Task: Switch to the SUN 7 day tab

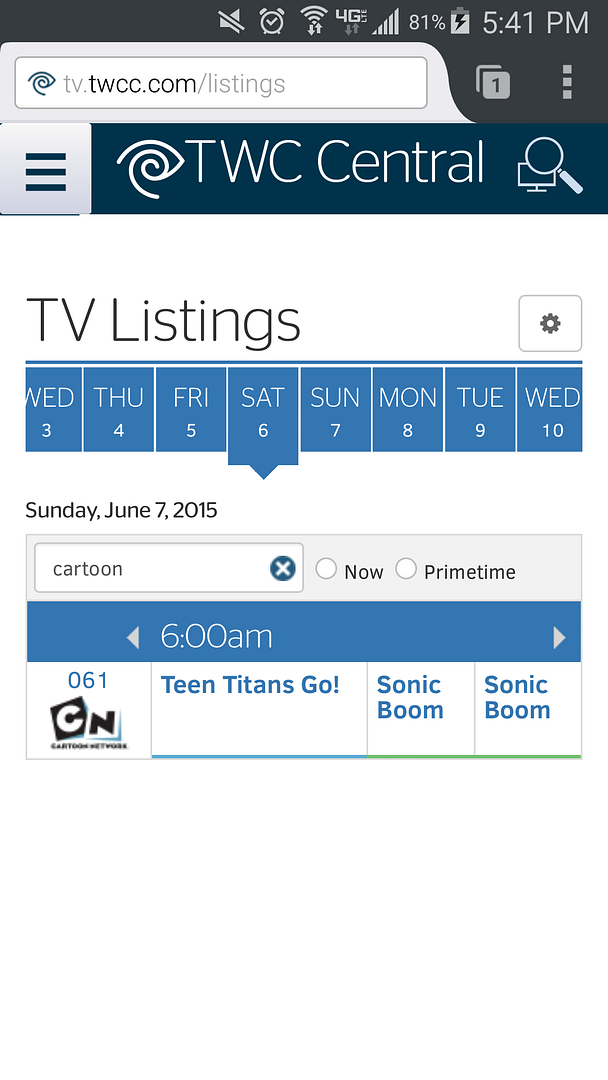Action: tap(335, 410)
